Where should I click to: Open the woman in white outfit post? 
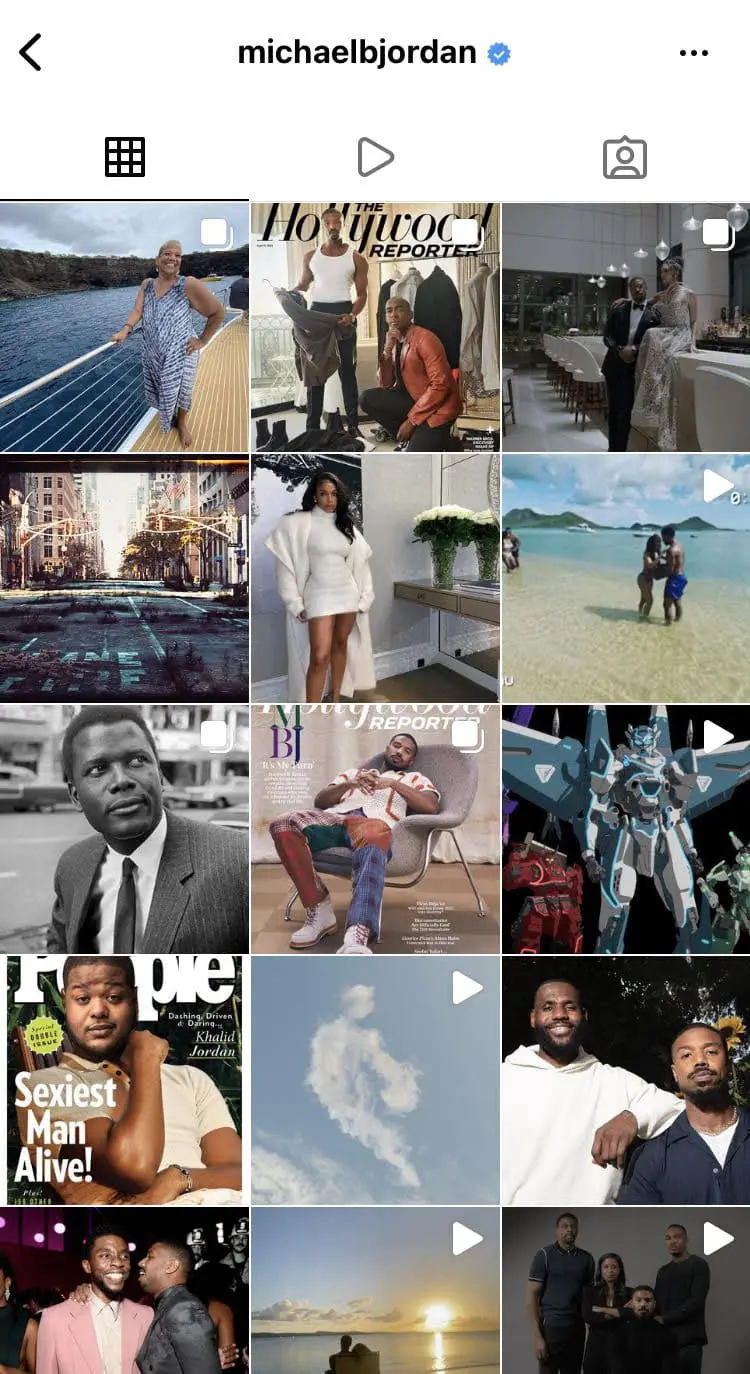[x=375, y=579]
